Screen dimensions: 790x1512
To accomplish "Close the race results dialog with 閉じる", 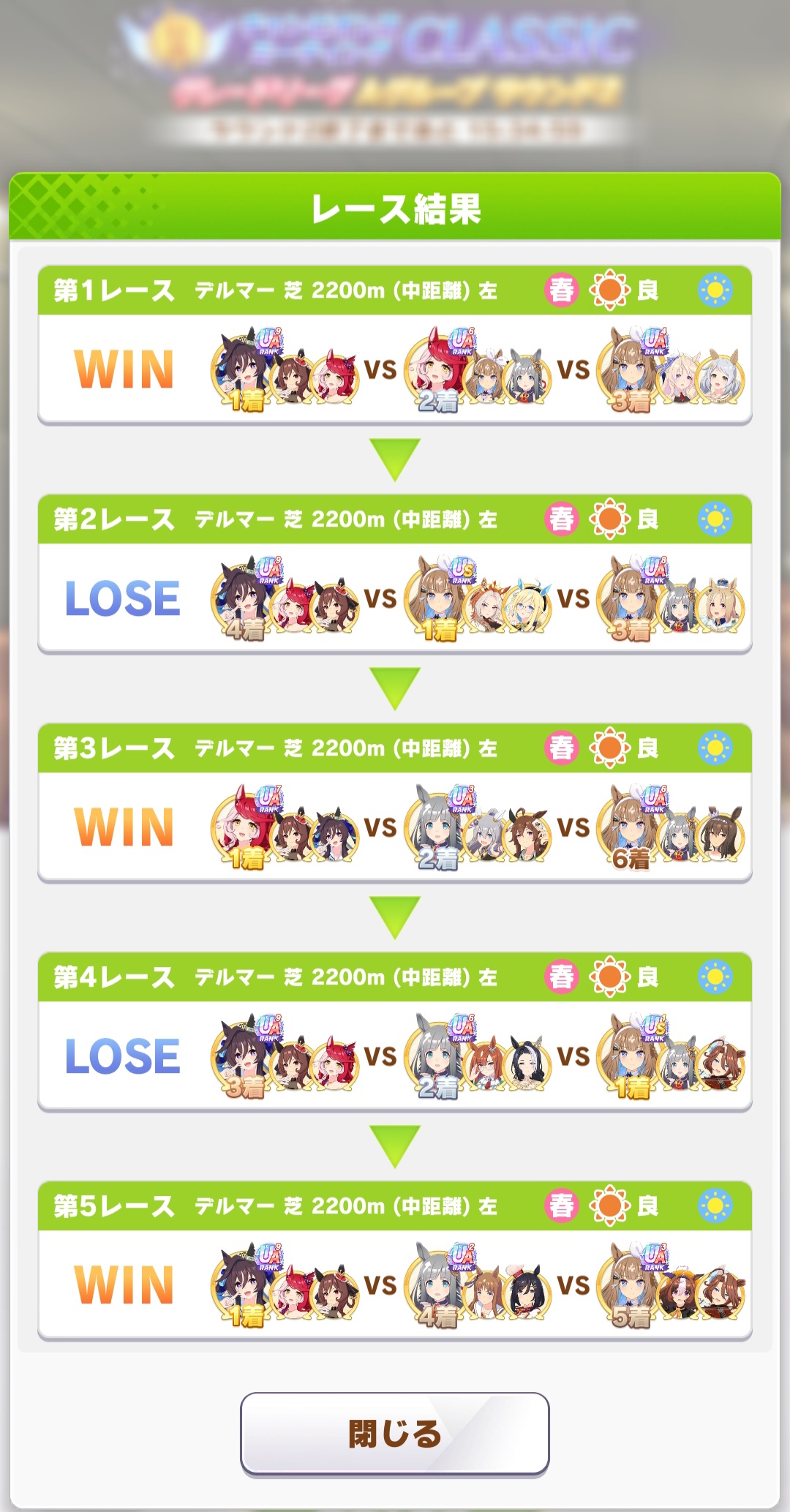I will (394, 1433).
